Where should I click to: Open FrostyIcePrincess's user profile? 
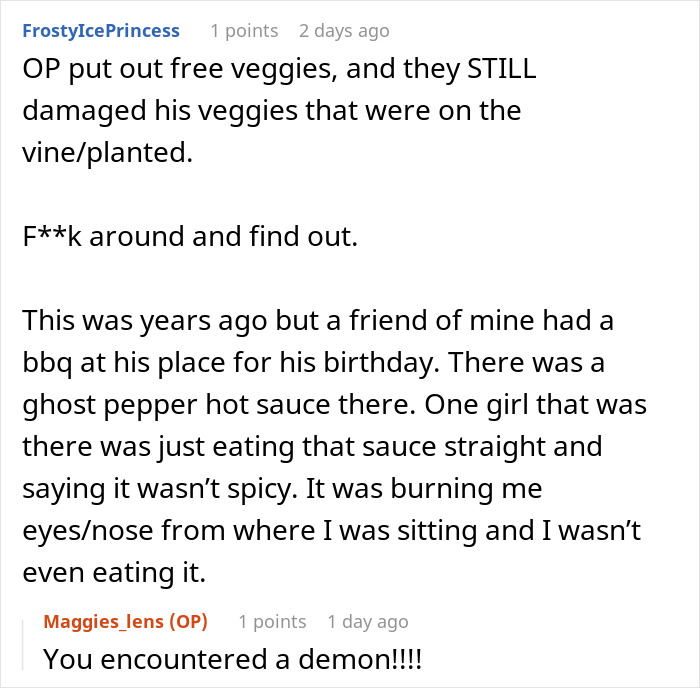(101, 31)
